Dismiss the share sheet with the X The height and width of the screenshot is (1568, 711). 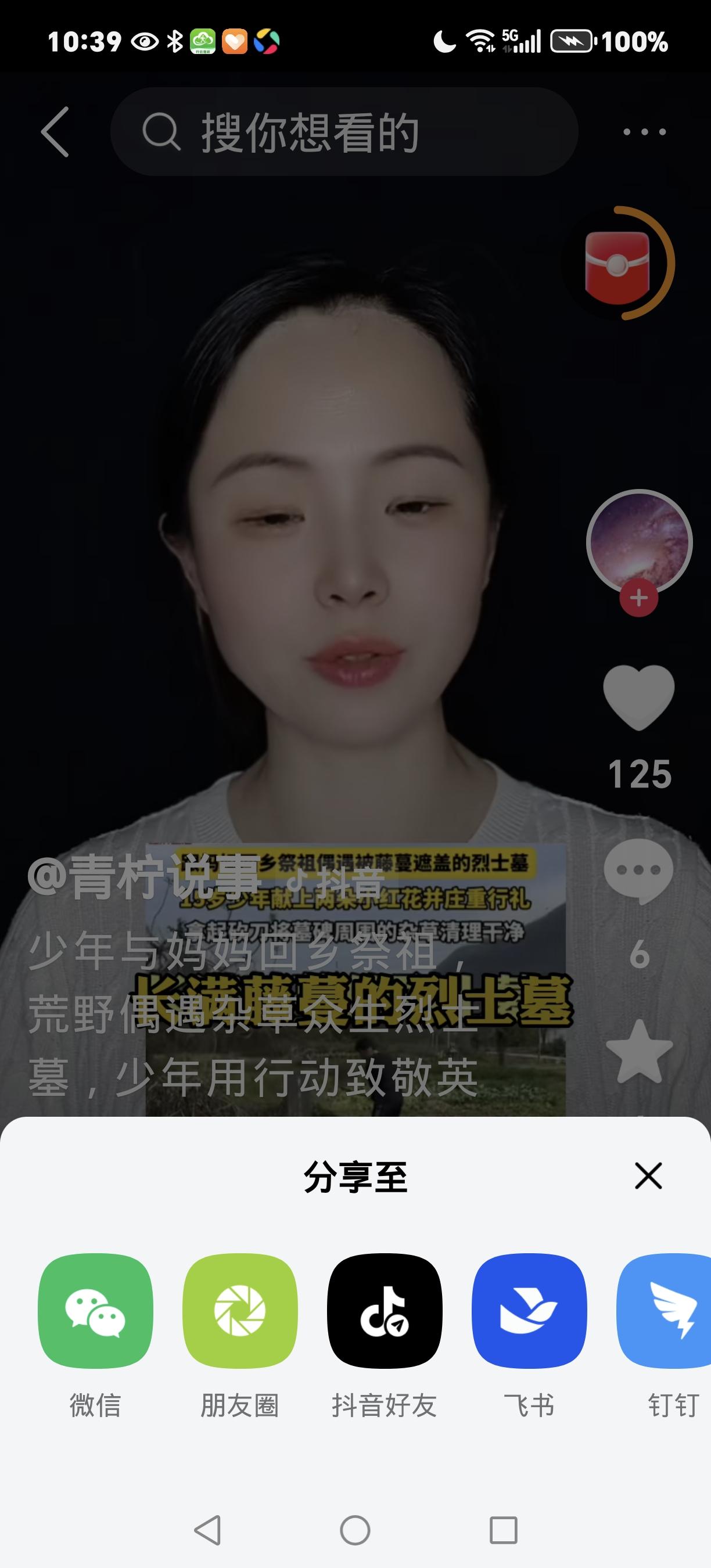[648, 1176]
